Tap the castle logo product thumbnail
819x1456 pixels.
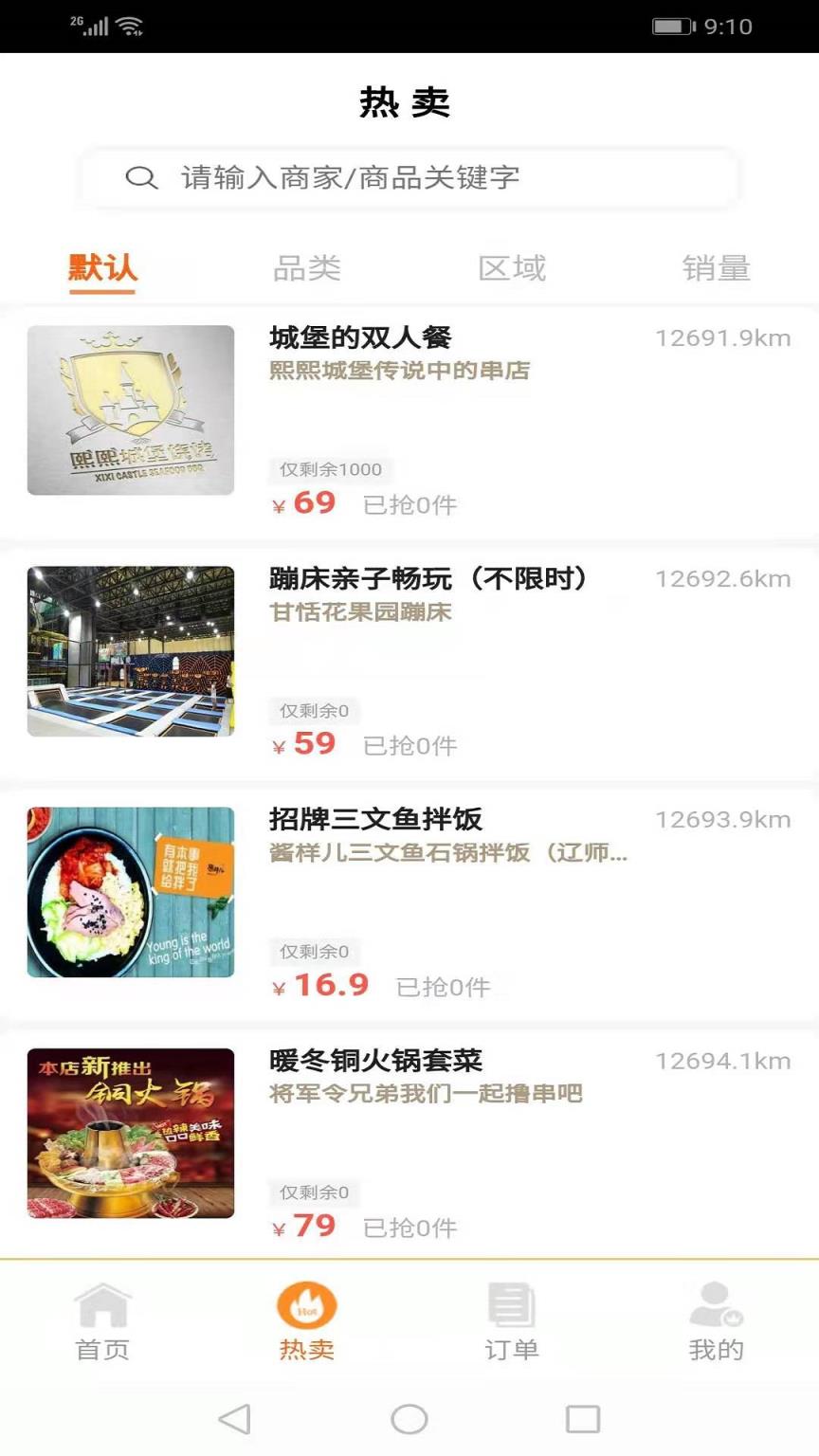[x=130, y=410]
